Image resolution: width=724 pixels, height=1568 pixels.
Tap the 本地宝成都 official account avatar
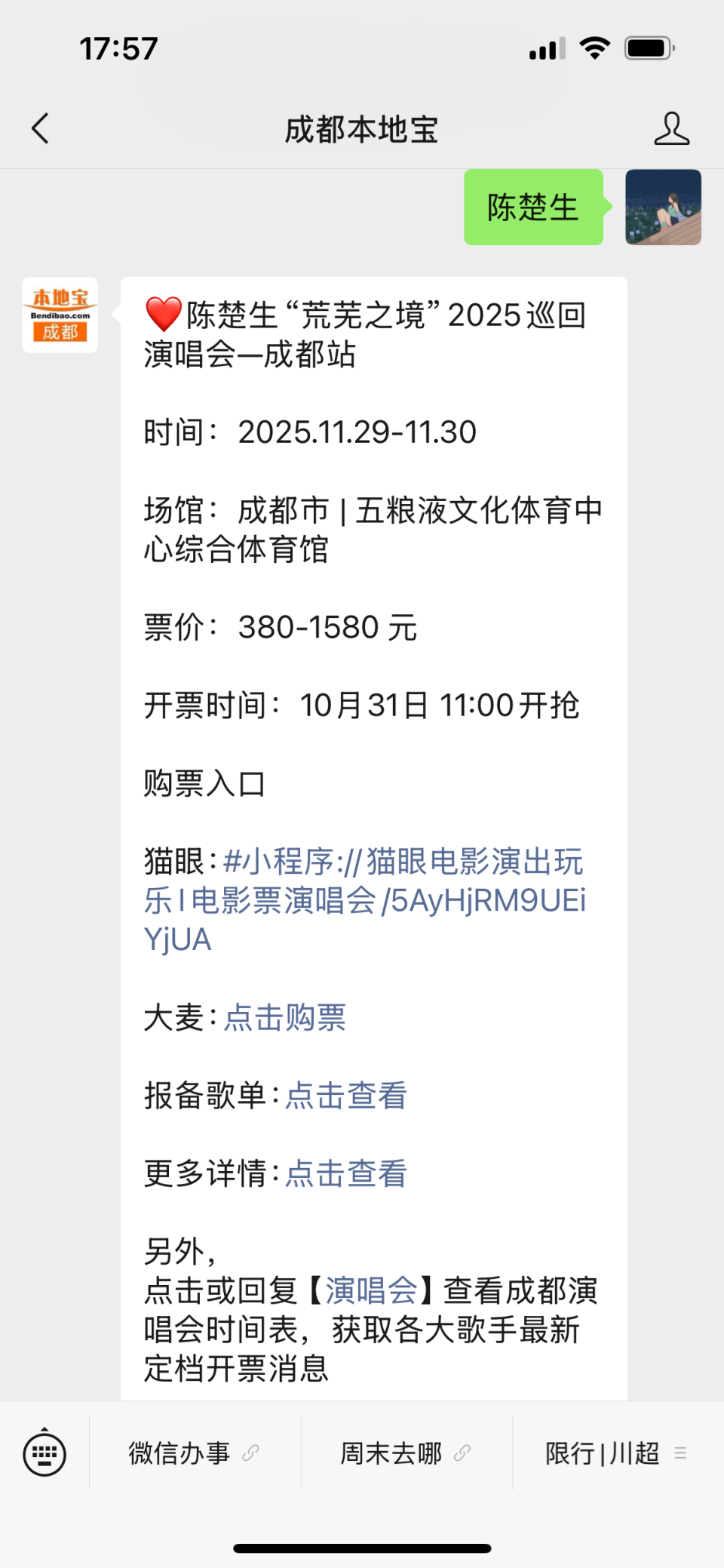click(60, 315)
